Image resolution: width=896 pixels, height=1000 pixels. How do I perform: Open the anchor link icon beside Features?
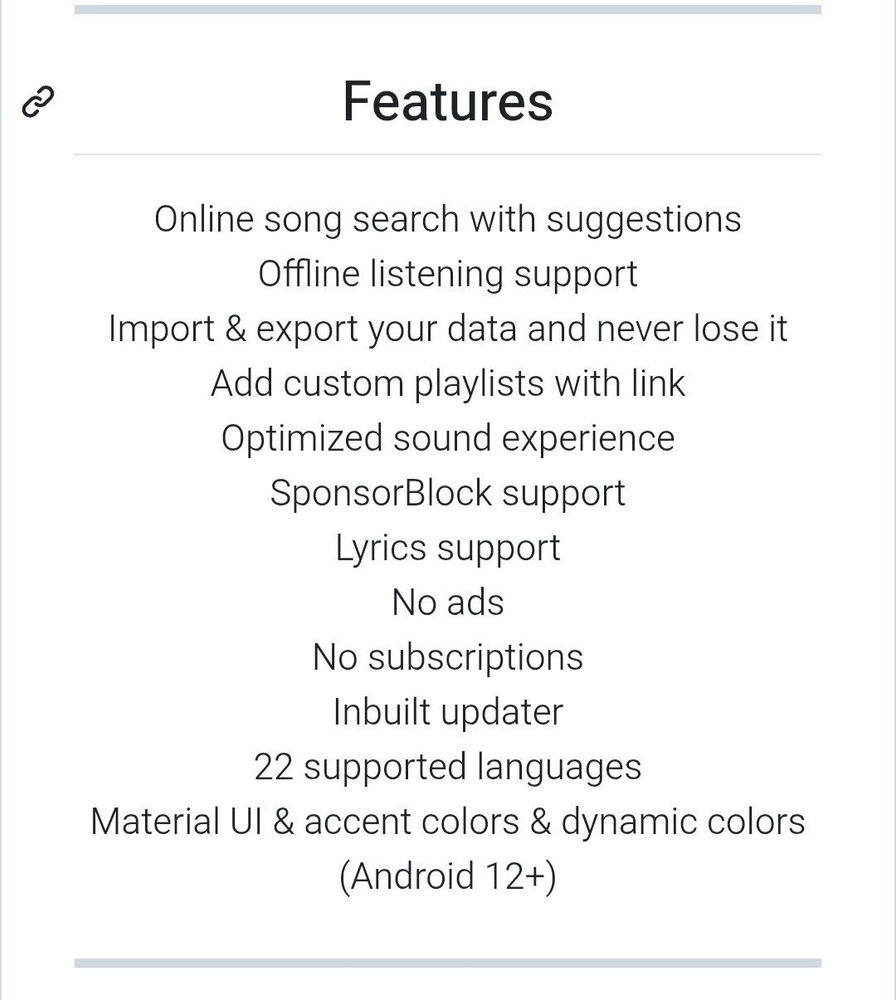point(38,102)
